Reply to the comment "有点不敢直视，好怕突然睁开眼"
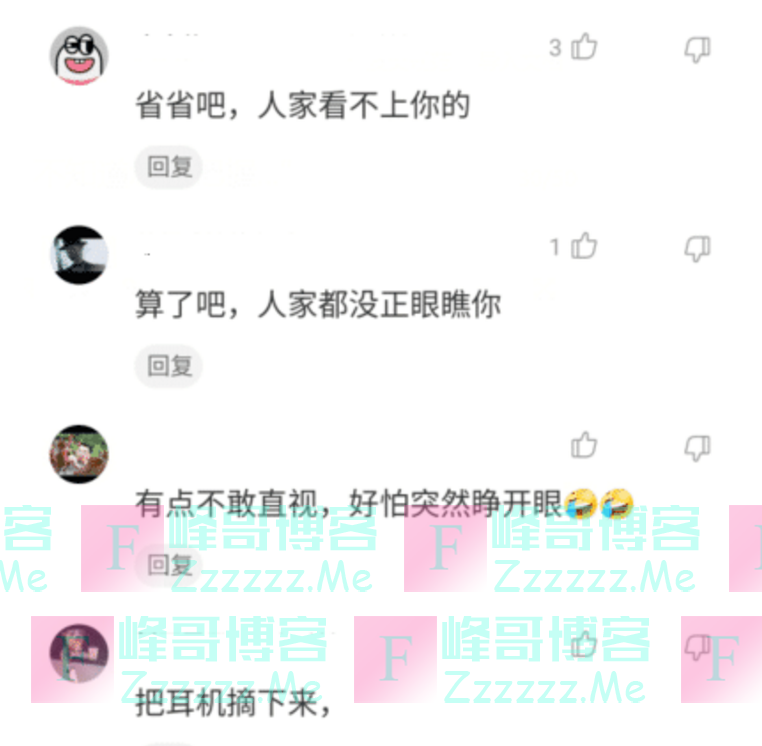The width and height of the screenshot is (762, 746). tap(169, 564)
